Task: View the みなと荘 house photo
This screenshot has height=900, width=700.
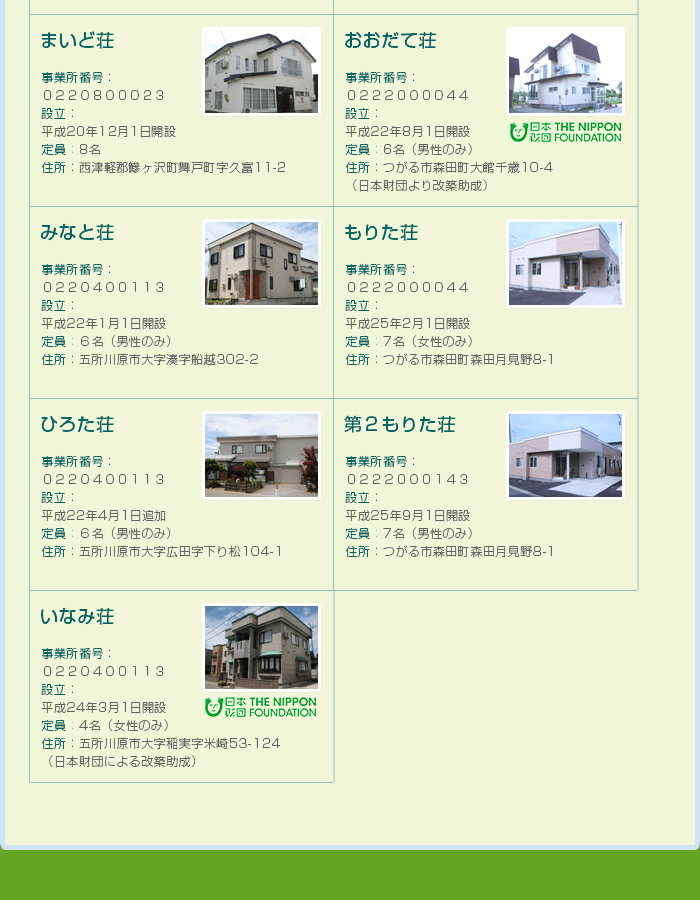Action: [261, 263]
